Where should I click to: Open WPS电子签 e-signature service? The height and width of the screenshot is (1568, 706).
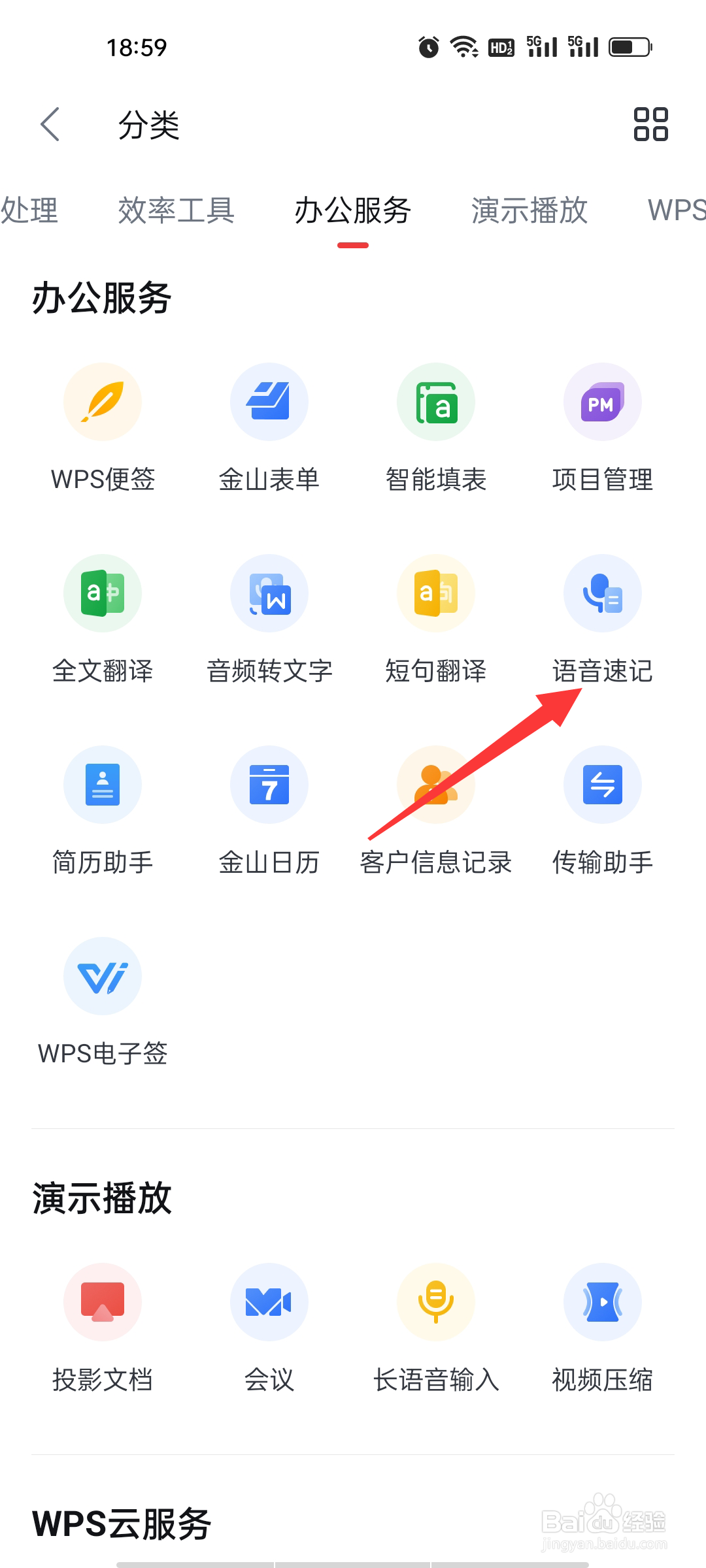point(102,975)
